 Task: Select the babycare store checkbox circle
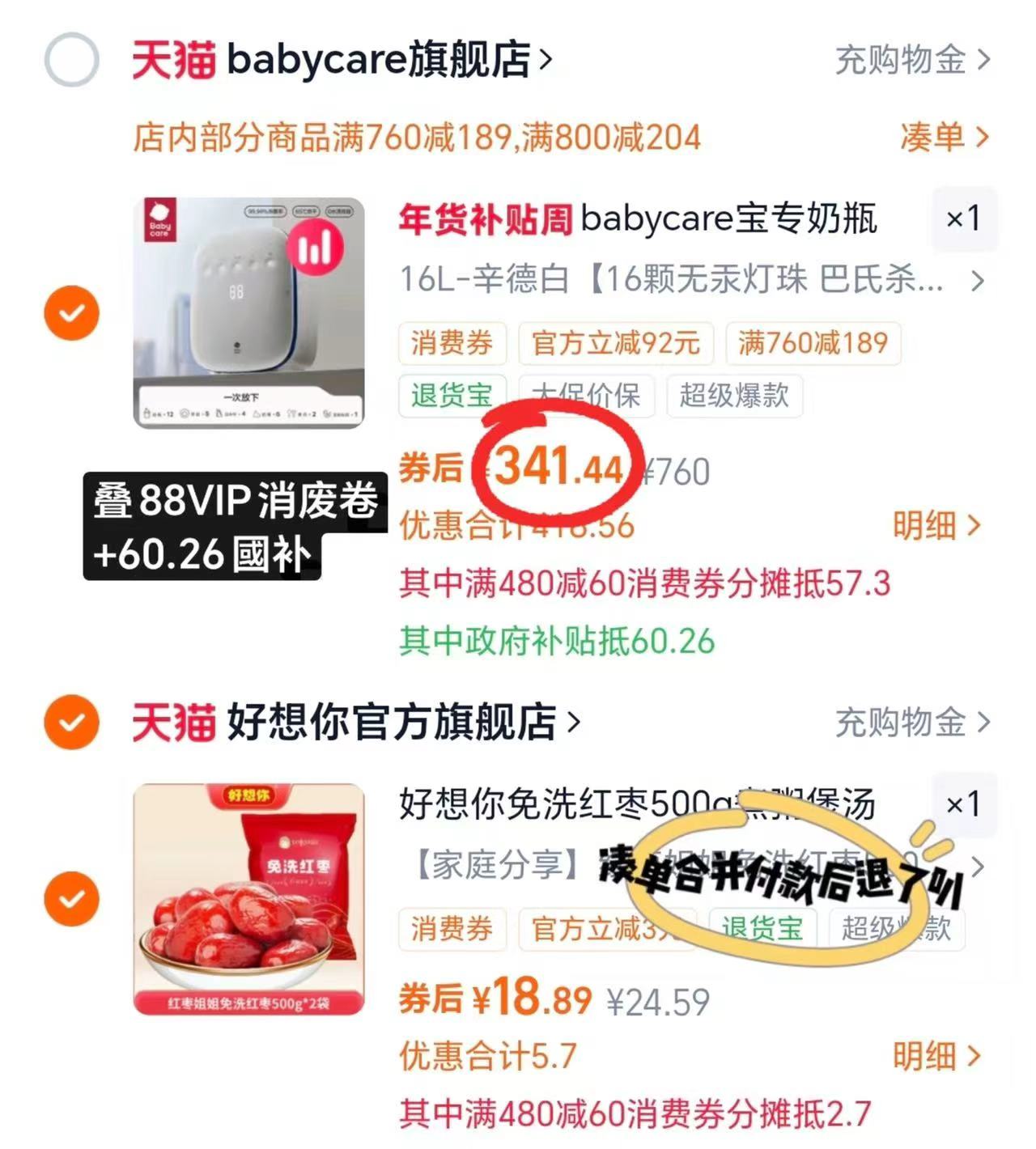coord(72,61)
